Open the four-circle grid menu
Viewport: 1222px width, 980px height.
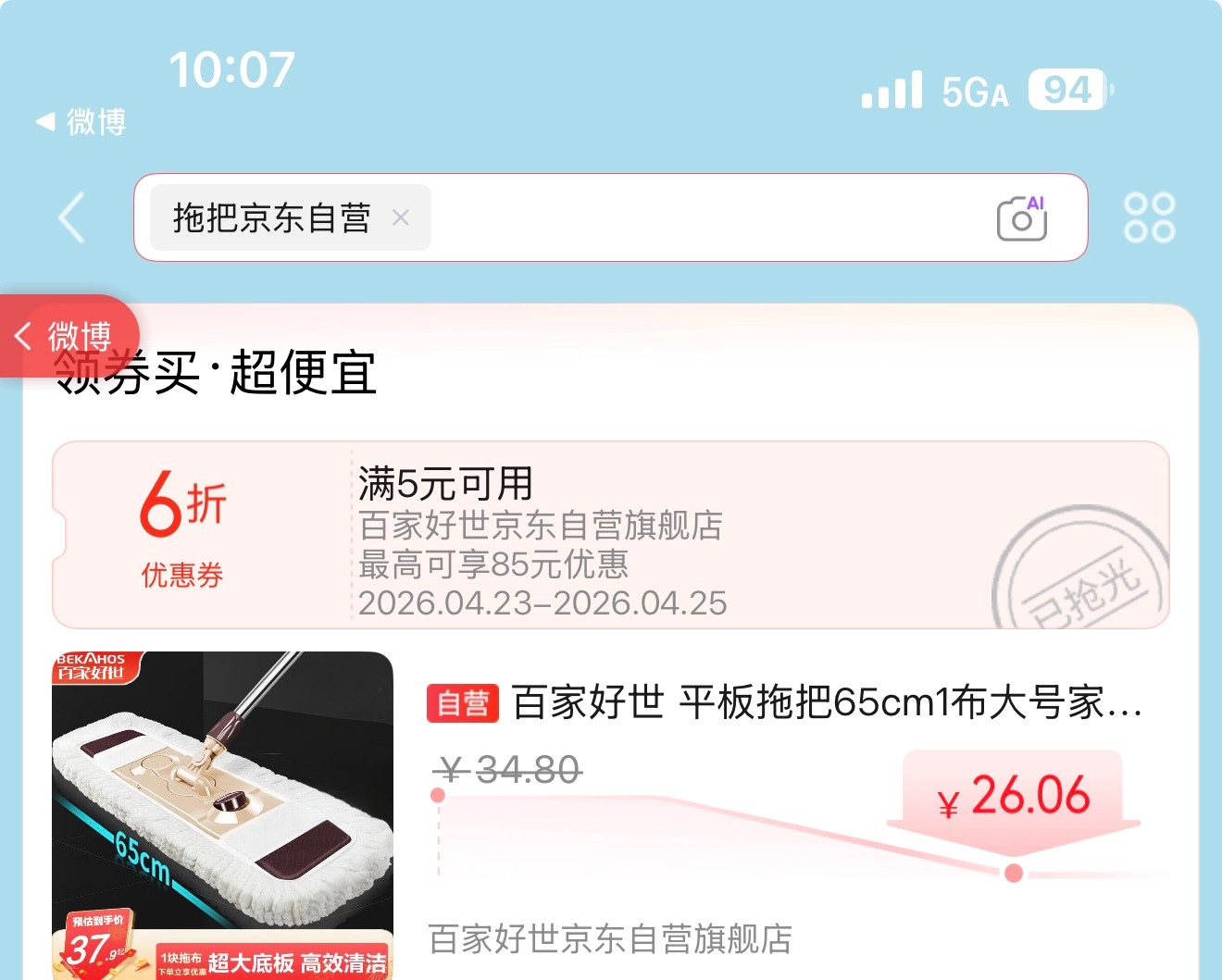coord(1149,218)
